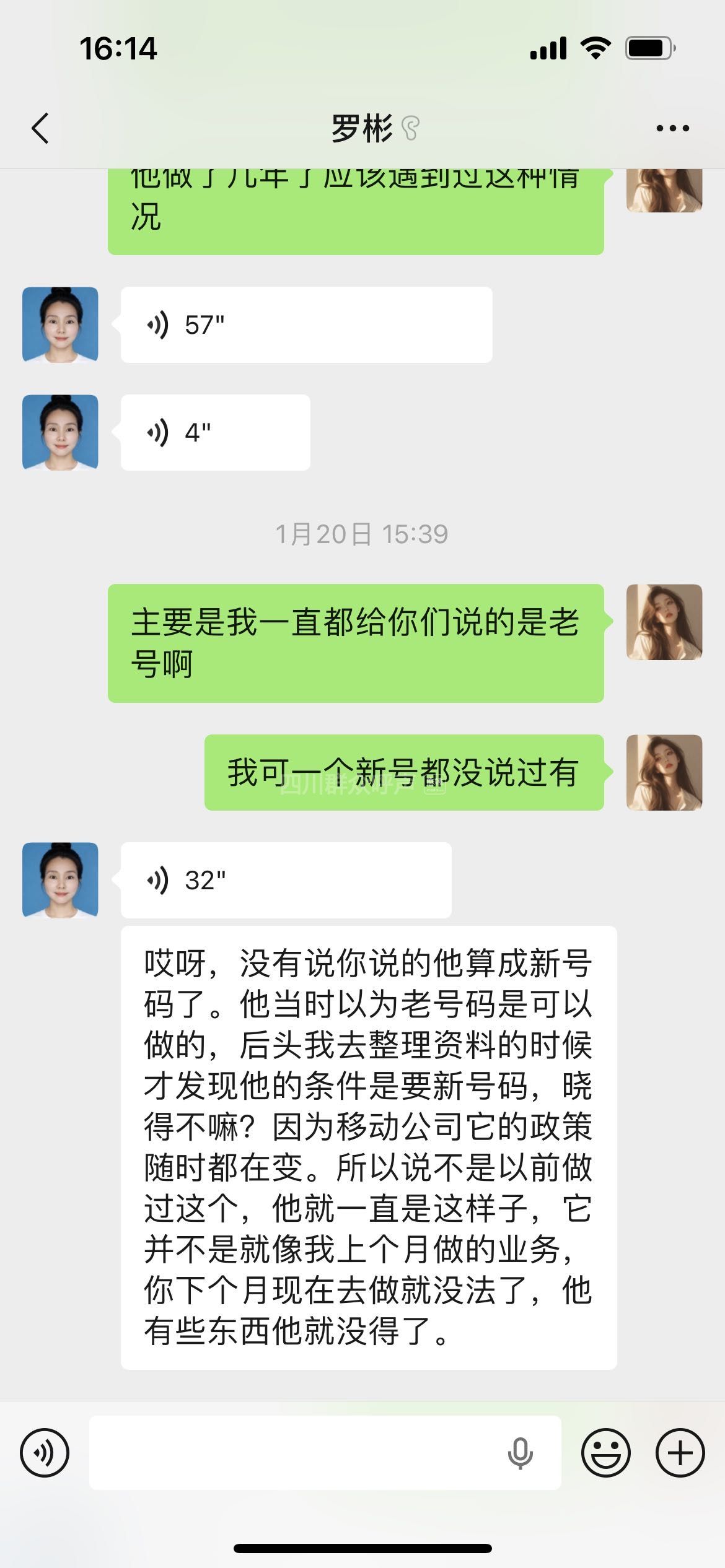Open the emoji sticker panel
Image resolution: width=725 pixels, height=1568 pixels.
(605, 1452)
